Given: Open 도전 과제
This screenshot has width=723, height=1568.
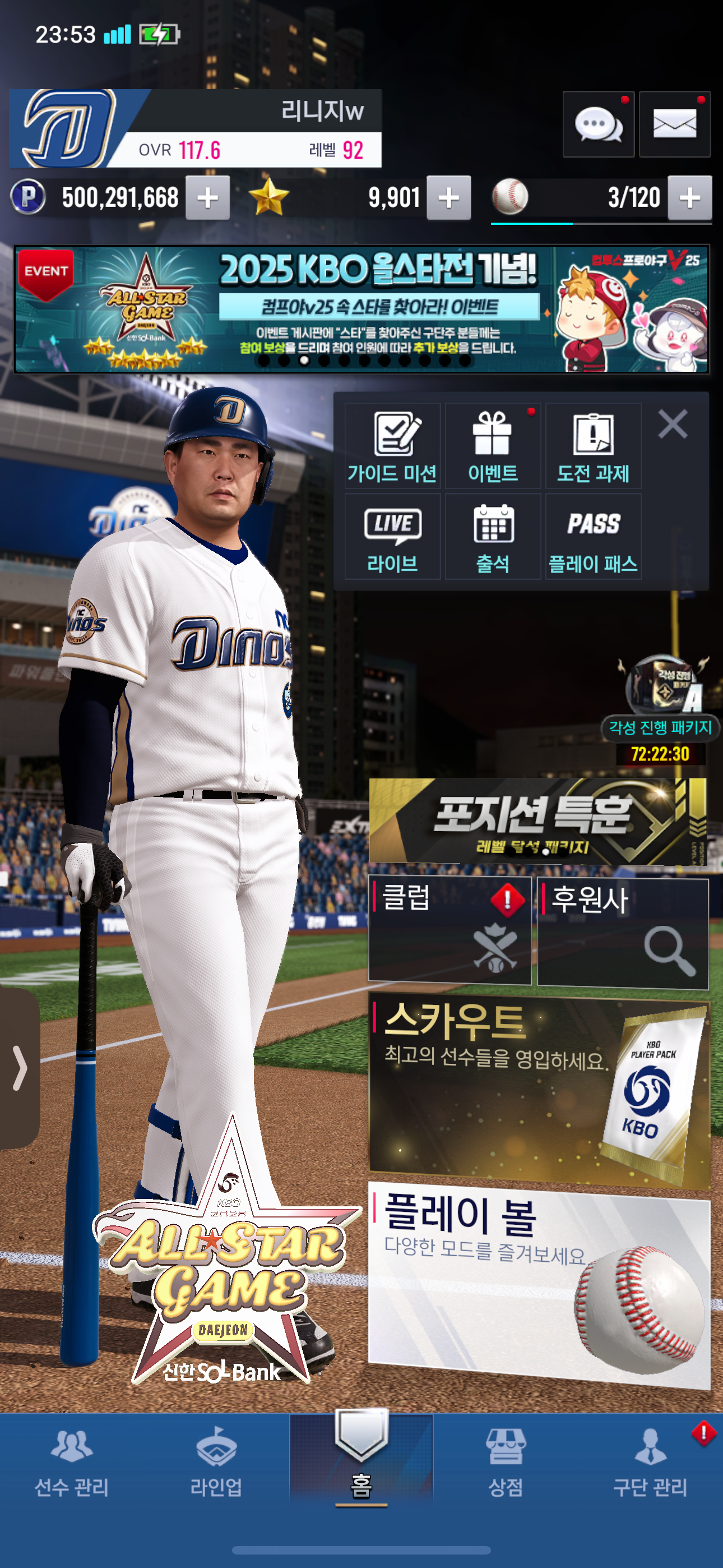Looking at the screenshot, I should coord(593,446).
